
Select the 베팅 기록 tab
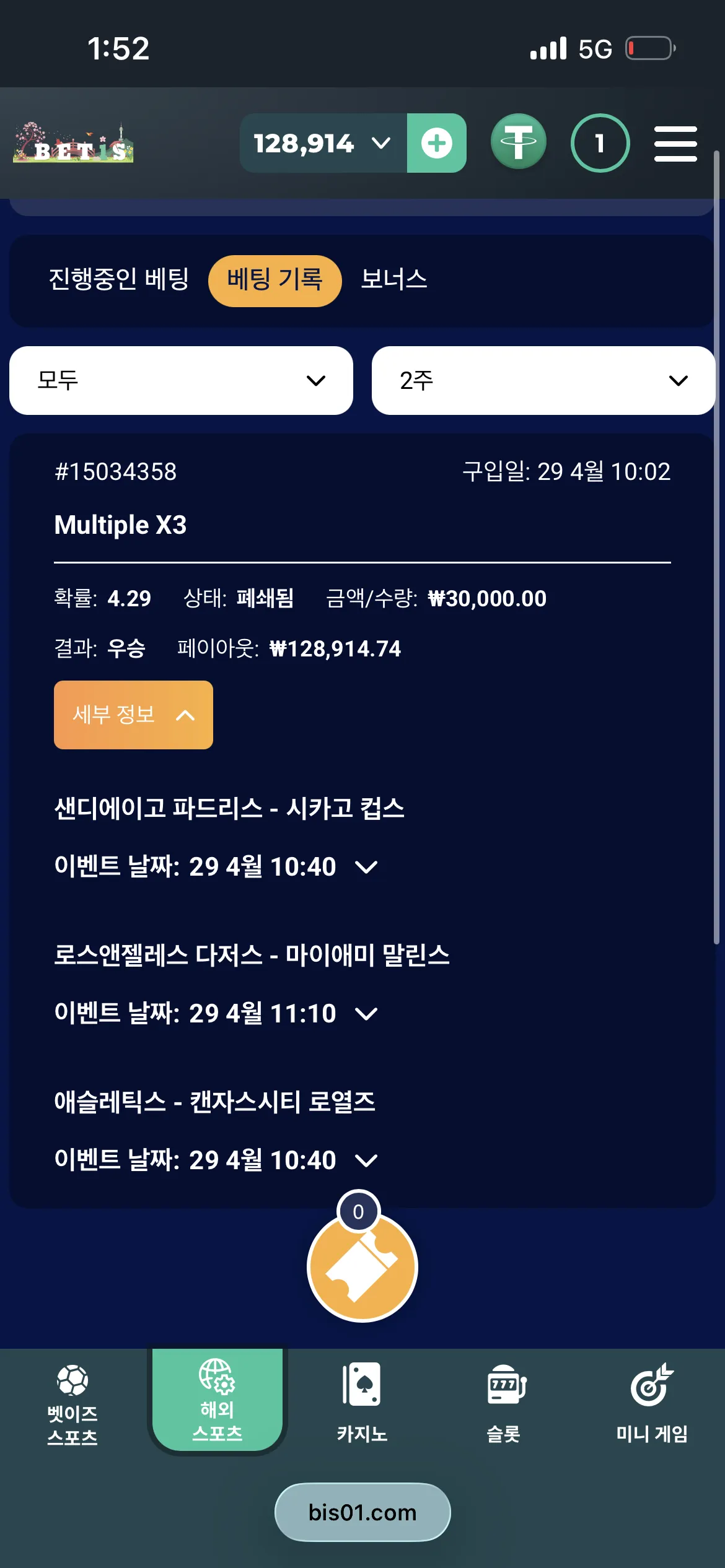[275, 281]
